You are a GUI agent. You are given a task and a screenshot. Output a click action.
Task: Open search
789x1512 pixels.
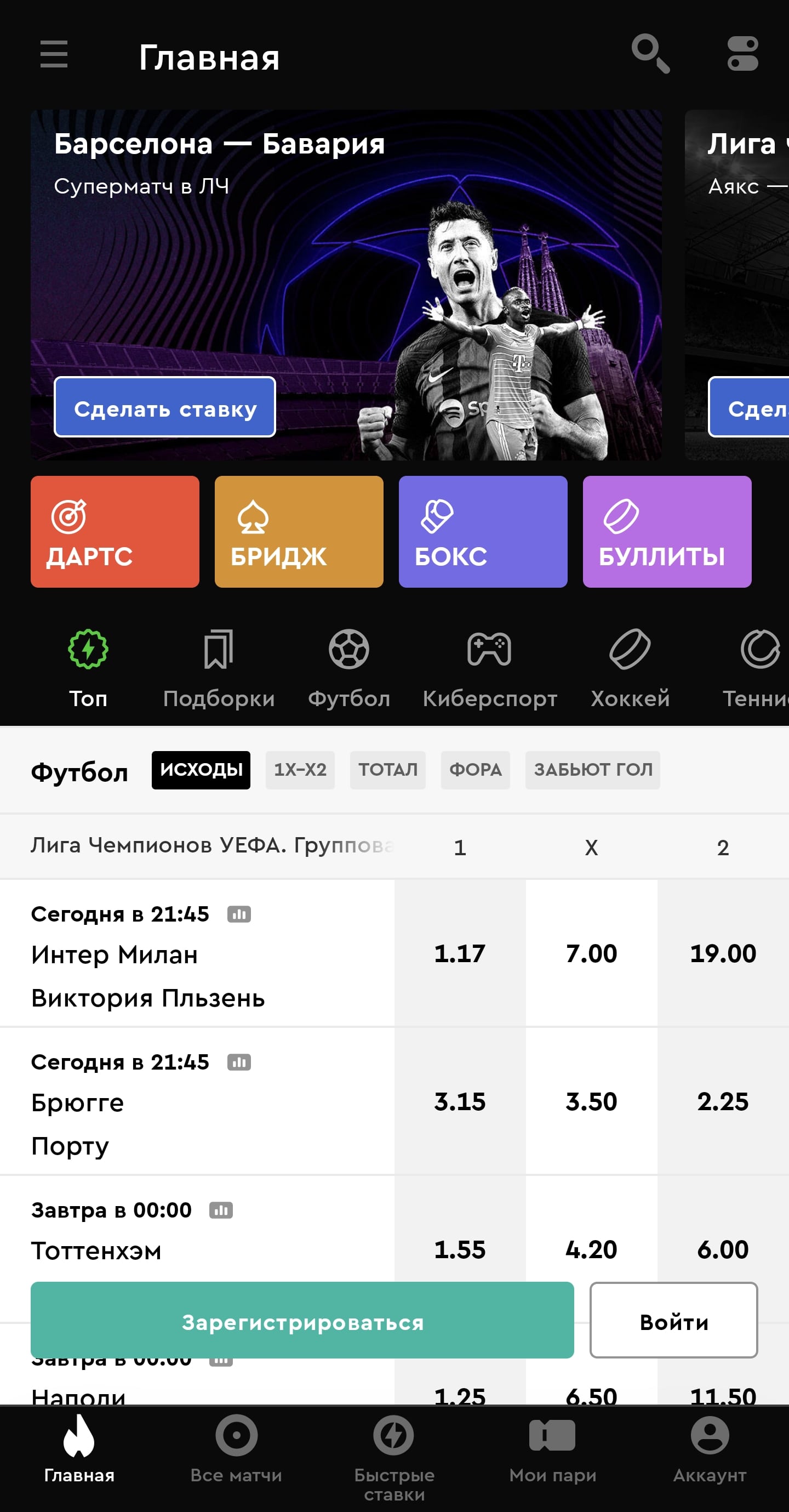tap(650, 54)
